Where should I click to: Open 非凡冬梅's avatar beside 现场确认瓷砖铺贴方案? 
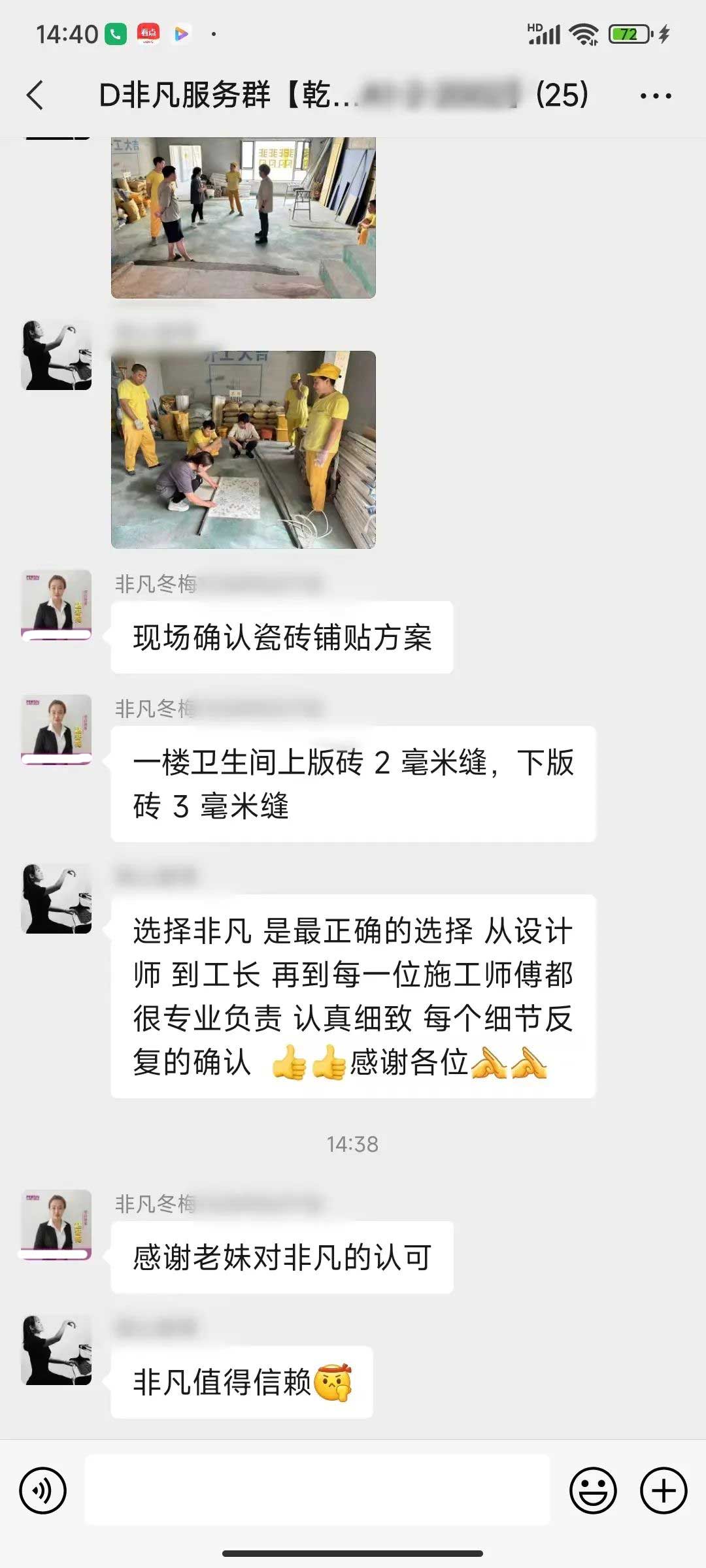coord(56,604)
